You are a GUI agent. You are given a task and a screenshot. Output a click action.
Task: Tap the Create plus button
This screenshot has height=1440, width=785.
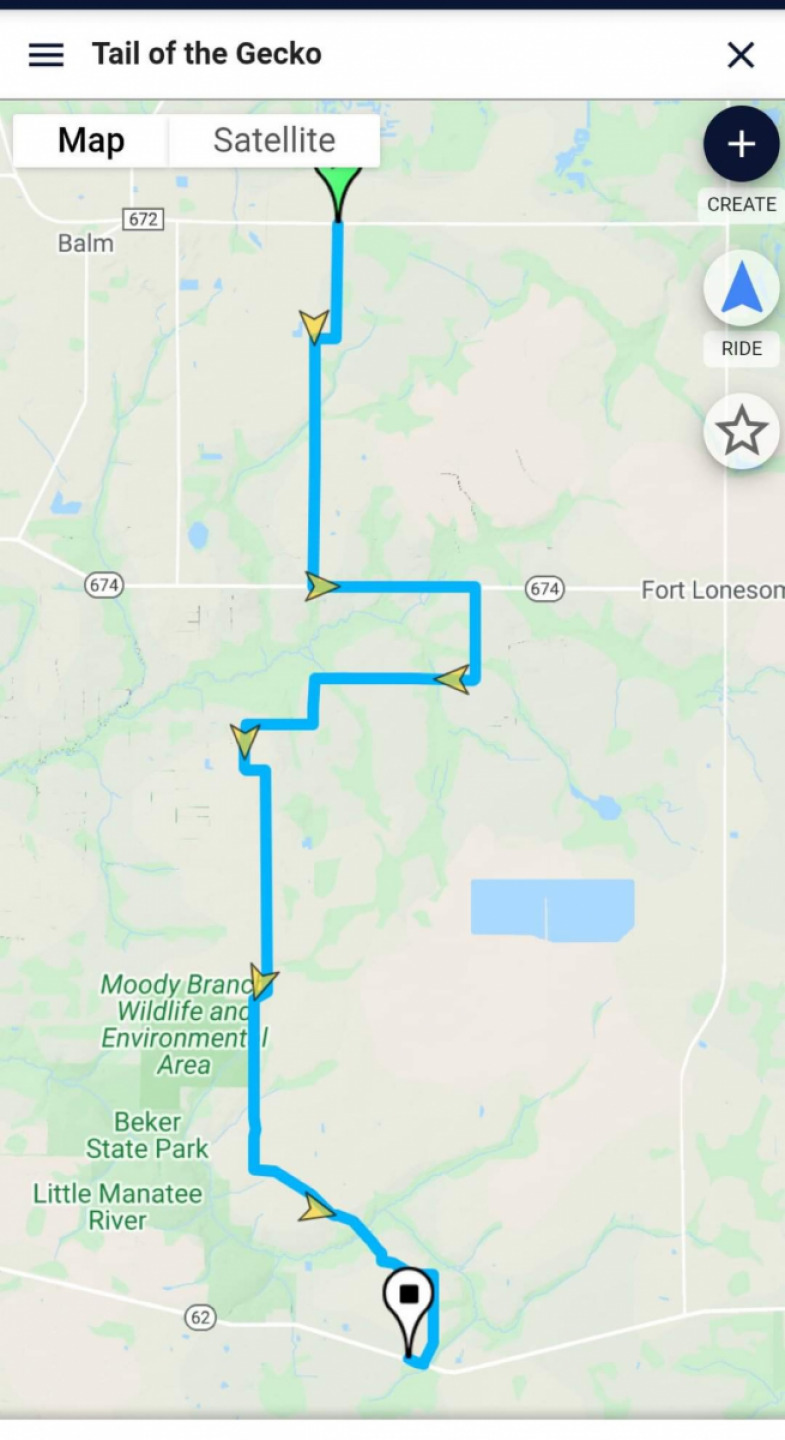pos(741,145)
